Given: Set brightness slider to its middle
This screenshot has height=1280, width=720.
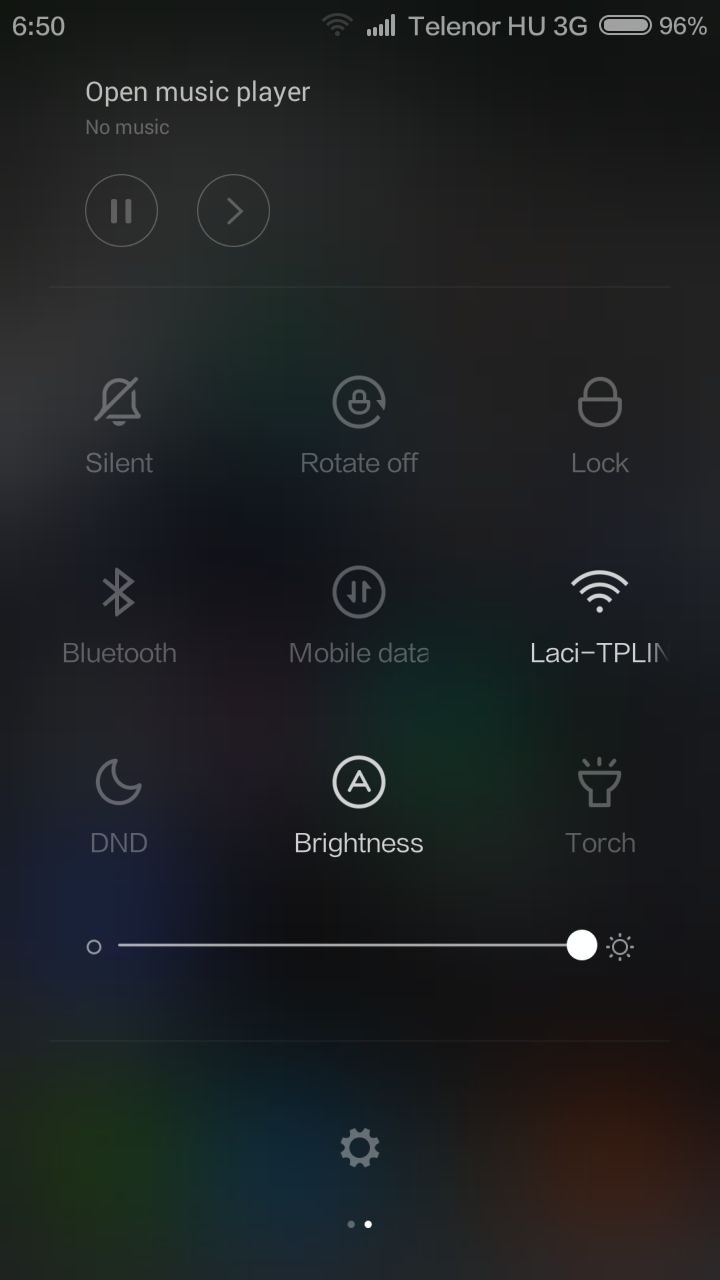Looking at the screenshot, I should coord(350,945).
